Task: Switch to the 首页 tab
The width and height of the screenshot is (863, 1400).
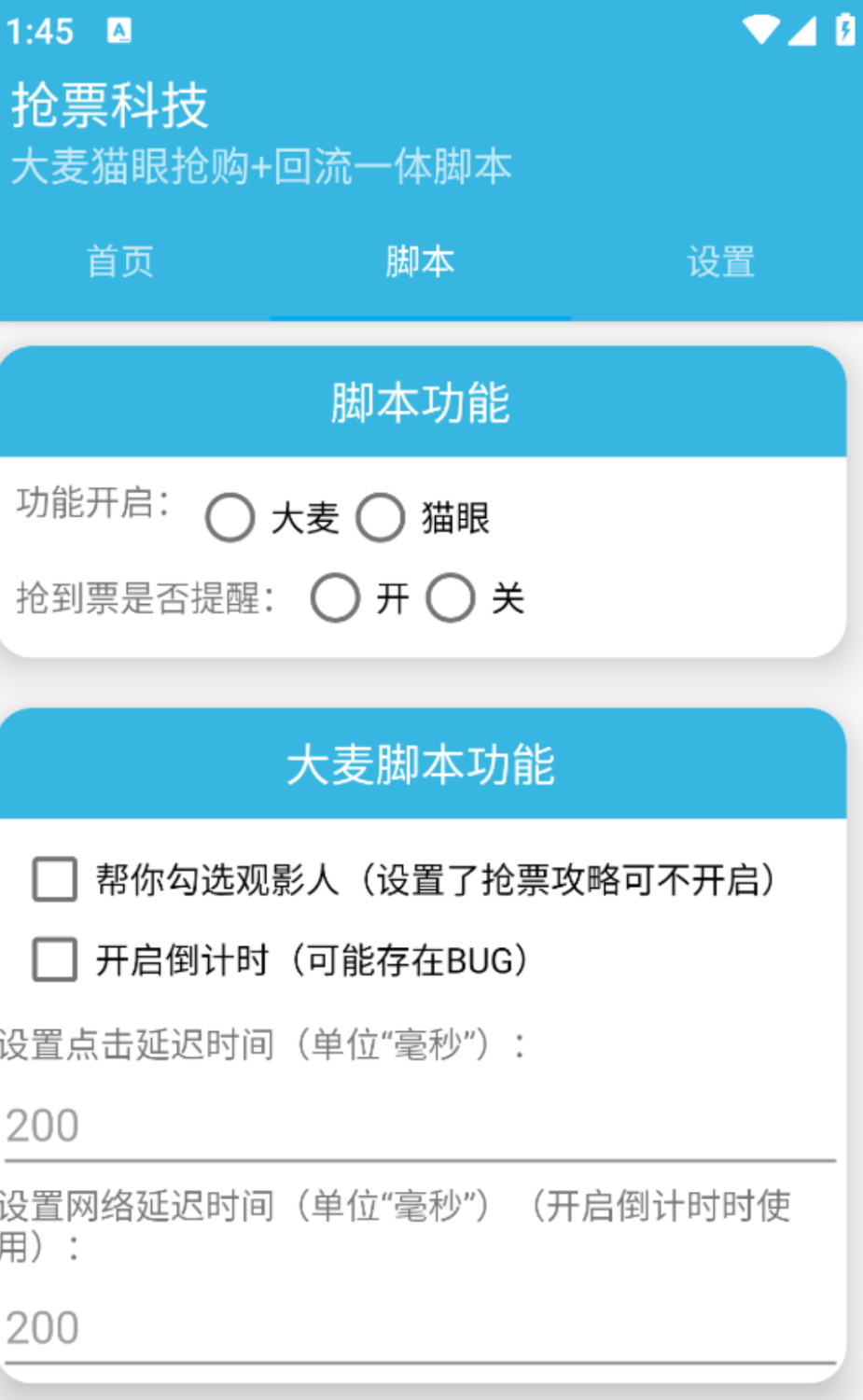Action: pyautogui.click(x=120, y=261)
